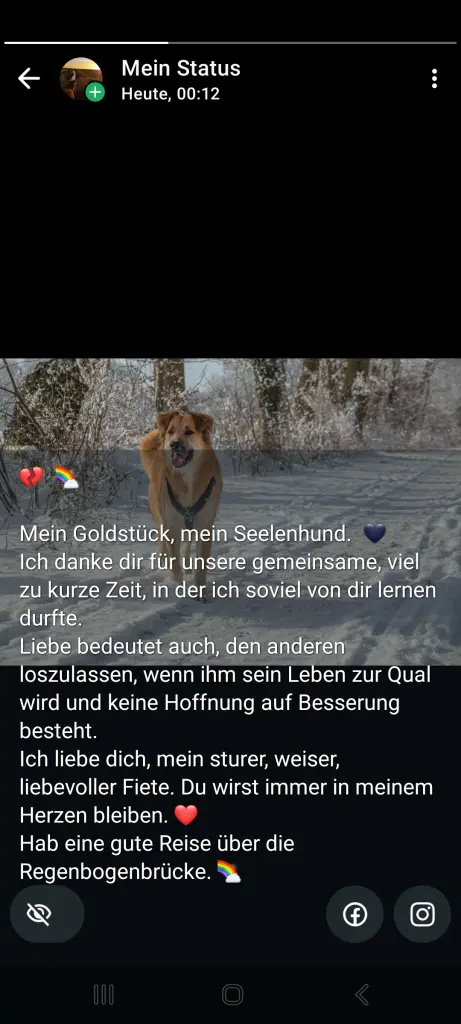The height and width of the screenshot is (1024, 461).
Task: Go back from the status view
Action: [x=29, y=78]
